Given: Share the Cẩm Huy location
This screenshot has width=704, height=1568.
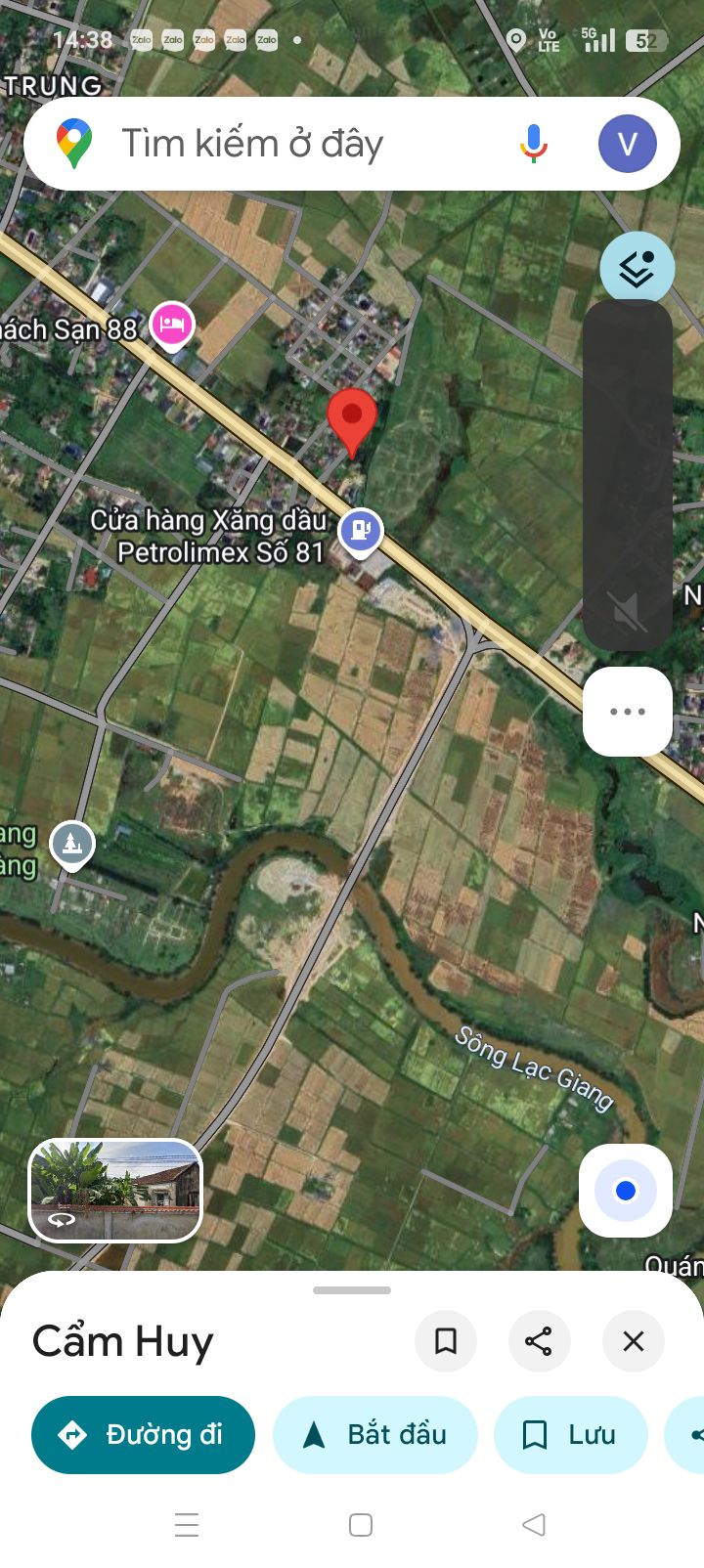Looking at the screenshot, I should [539, 1341].
